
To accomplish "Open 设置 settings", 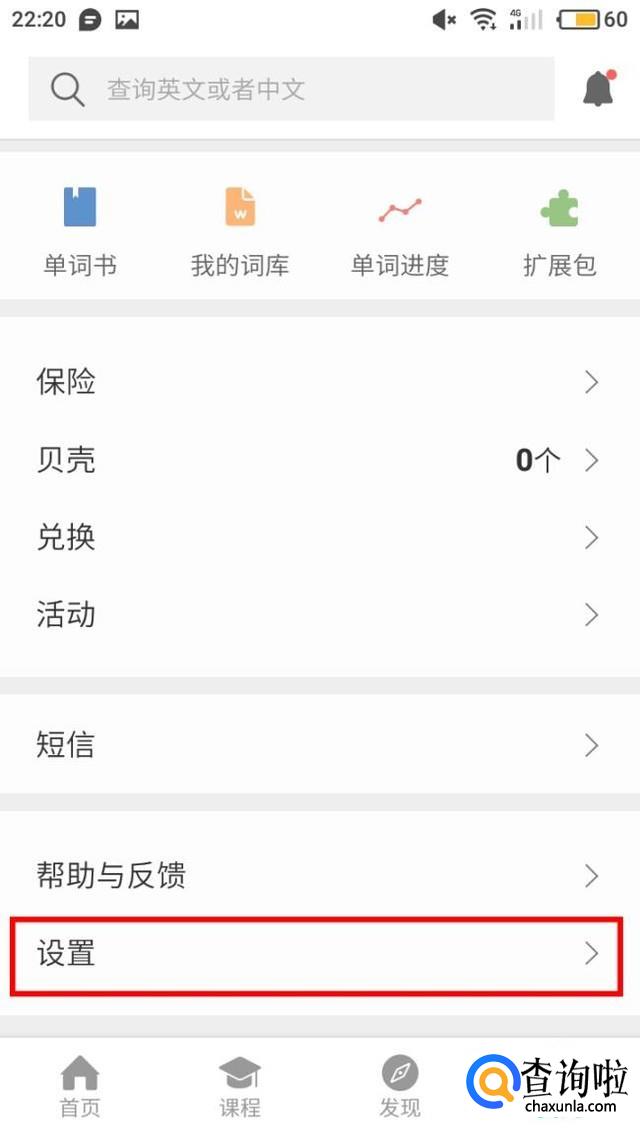I will pos(318,954).
